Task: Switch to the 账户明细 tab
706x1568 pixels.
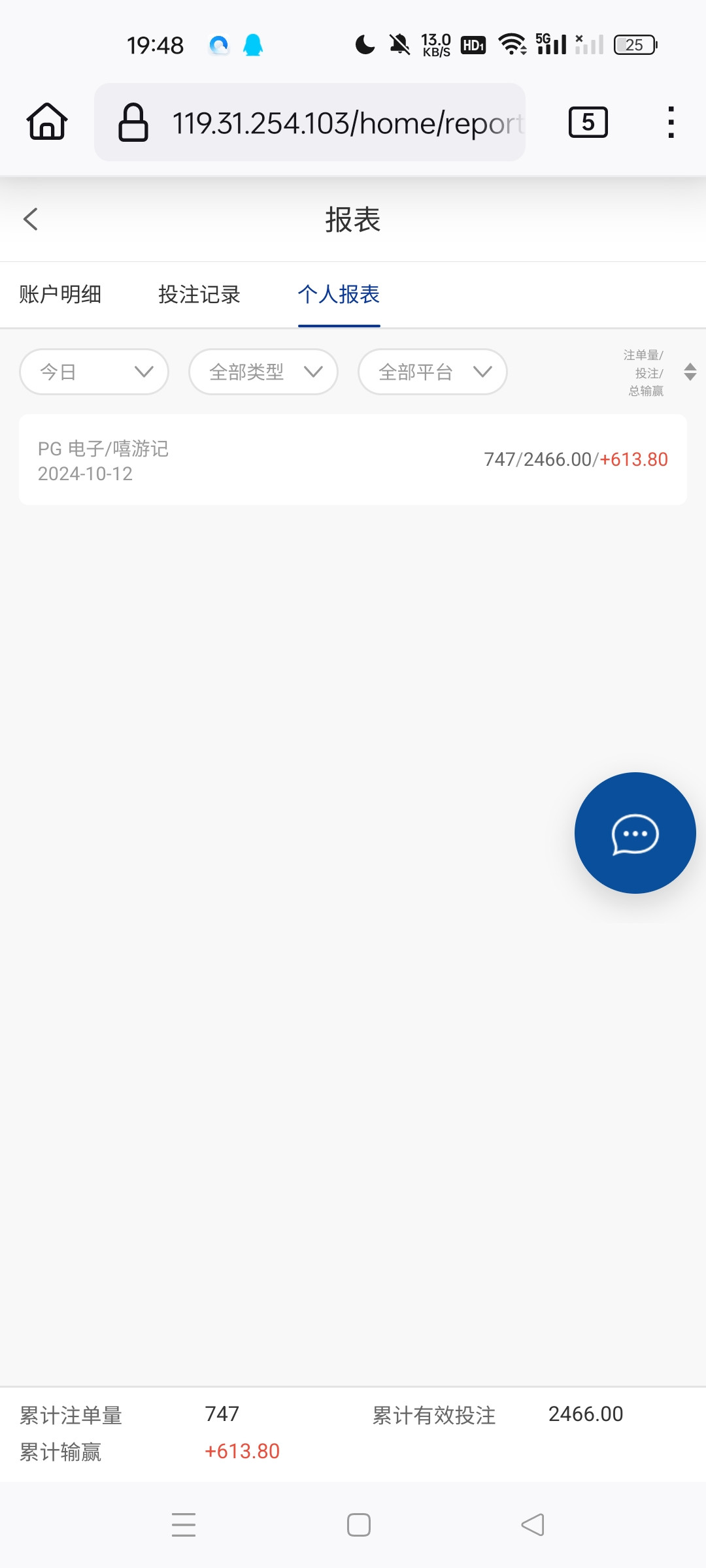Action: point(60,295)
